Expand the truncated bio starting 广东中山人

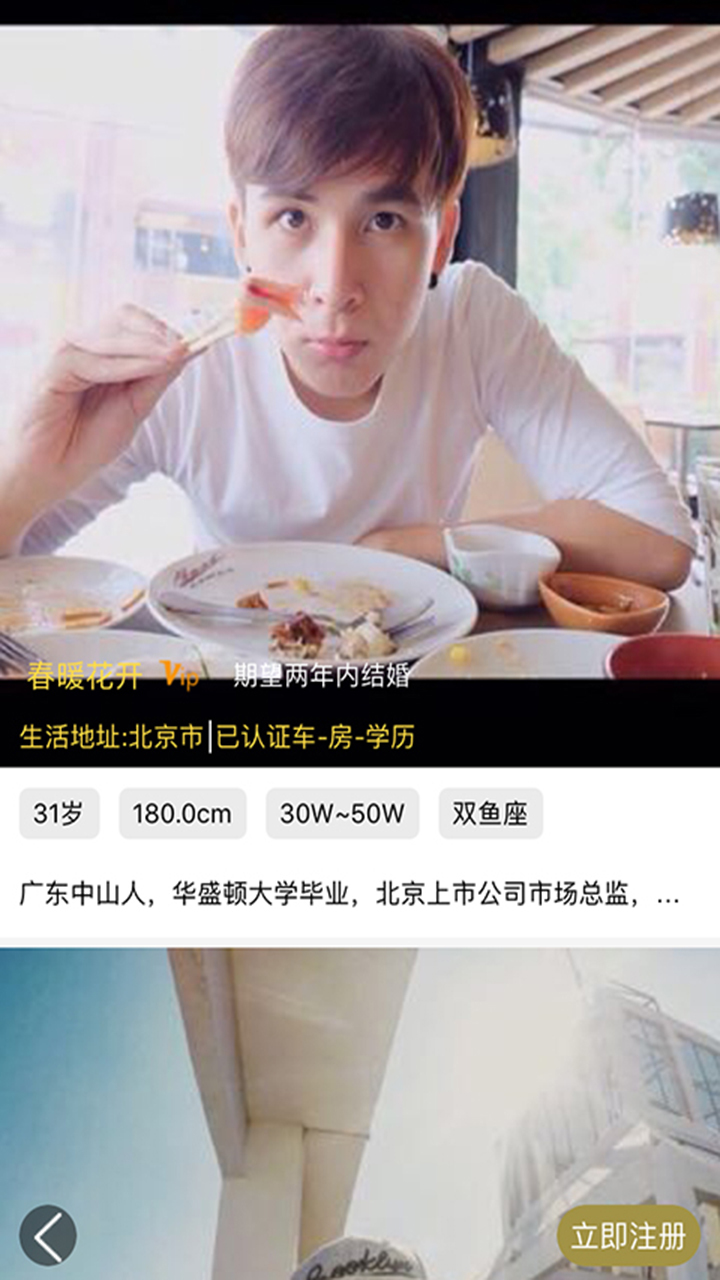(350, 894)
